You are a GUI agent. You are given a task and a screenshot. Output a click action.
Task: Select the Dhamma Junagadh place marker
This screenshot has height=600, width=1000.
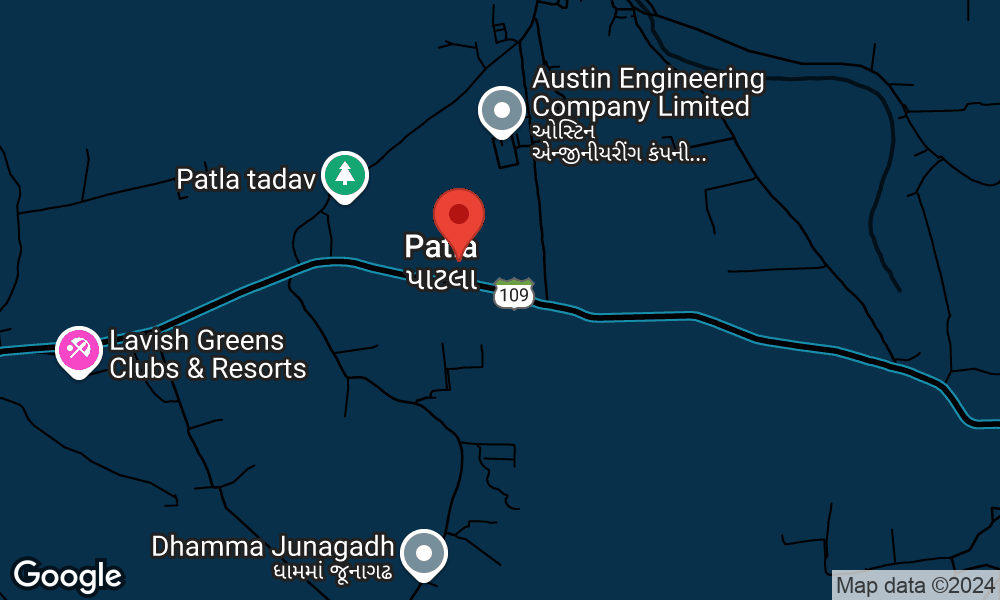coord(424,552)
